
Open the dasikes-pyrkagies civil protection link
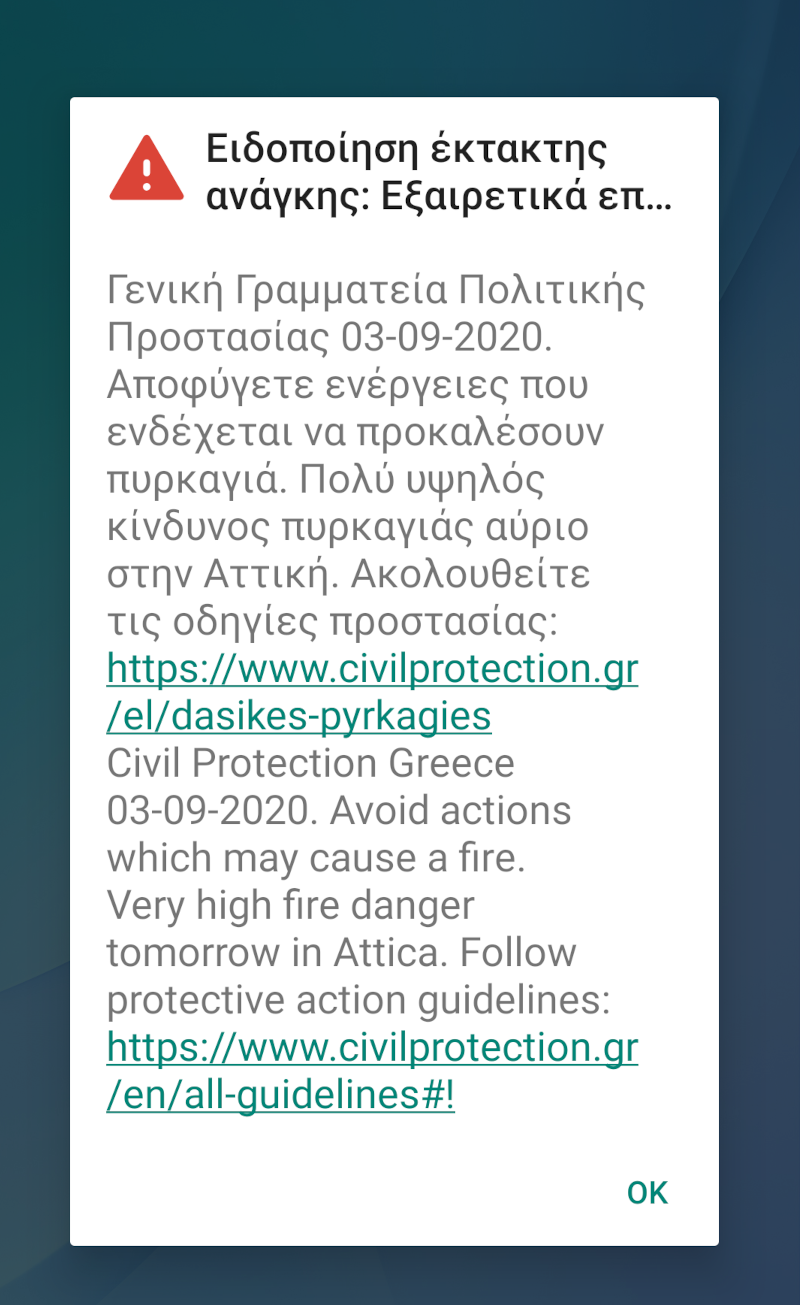[x=371, y=692]
